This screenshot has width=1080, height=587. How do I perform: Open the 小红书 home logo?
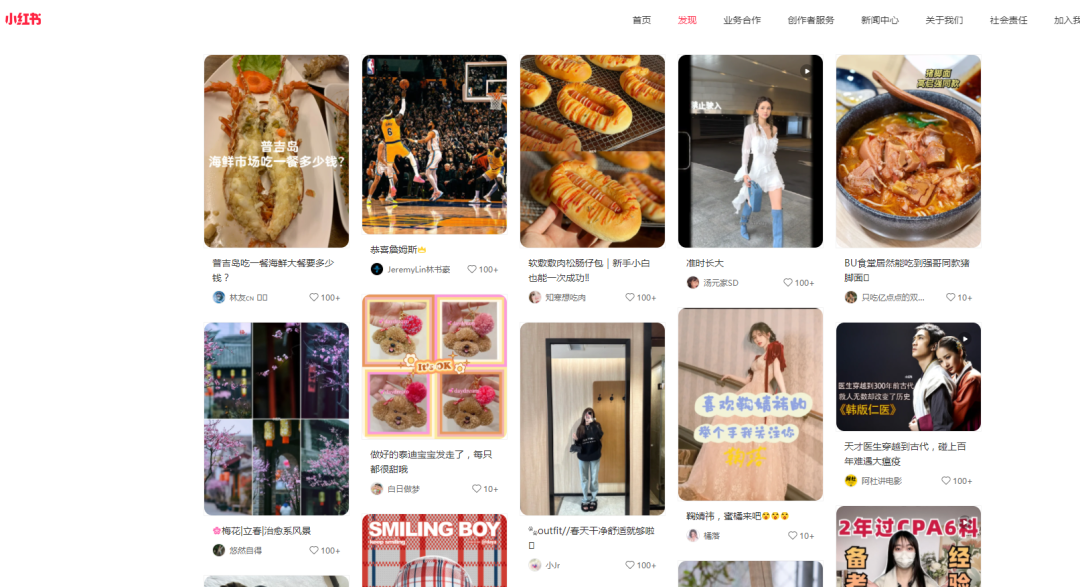click(x=23, y=19)
